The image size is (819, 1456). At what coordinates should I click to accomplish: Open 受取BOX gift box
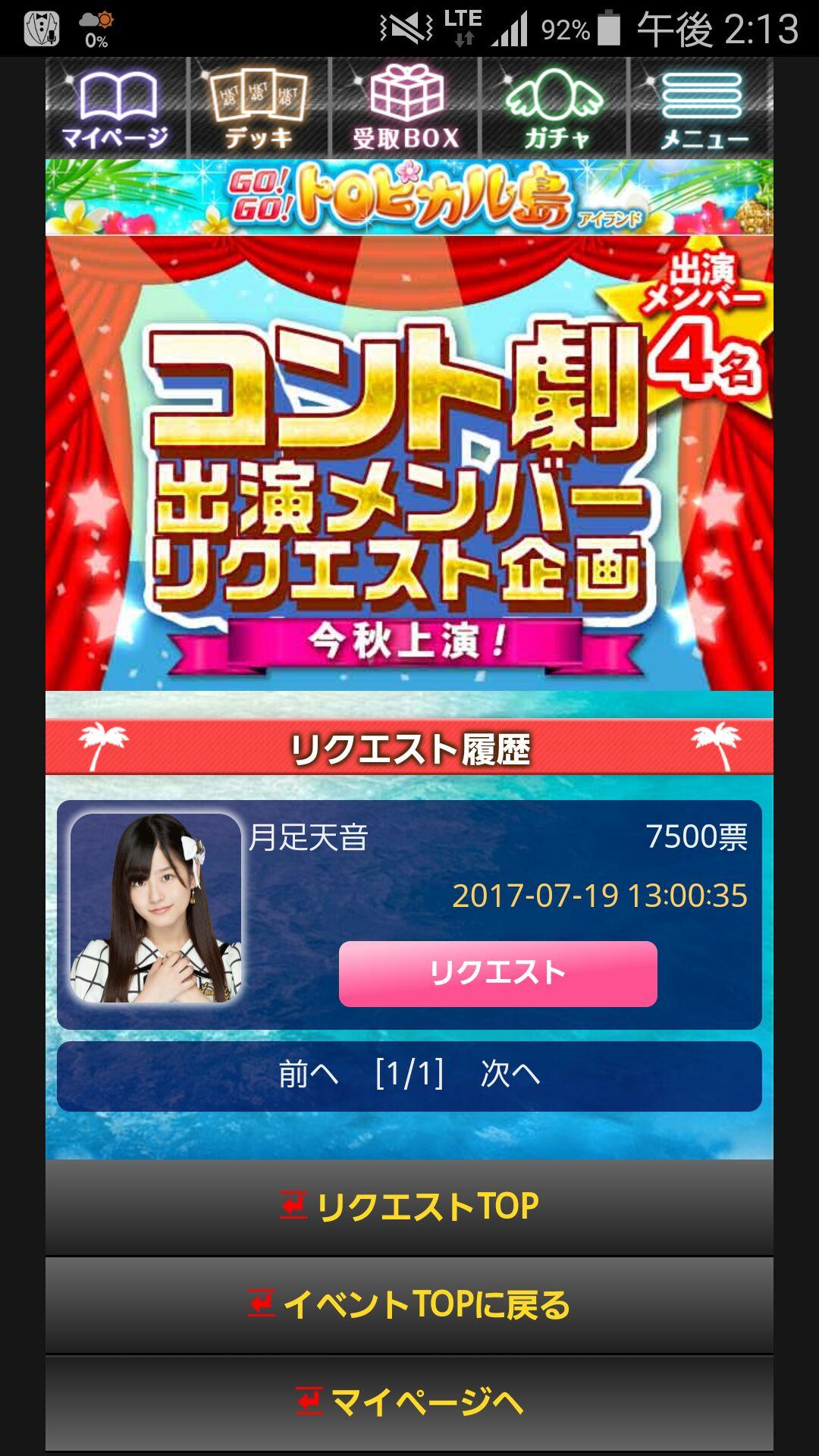[406, 108]
